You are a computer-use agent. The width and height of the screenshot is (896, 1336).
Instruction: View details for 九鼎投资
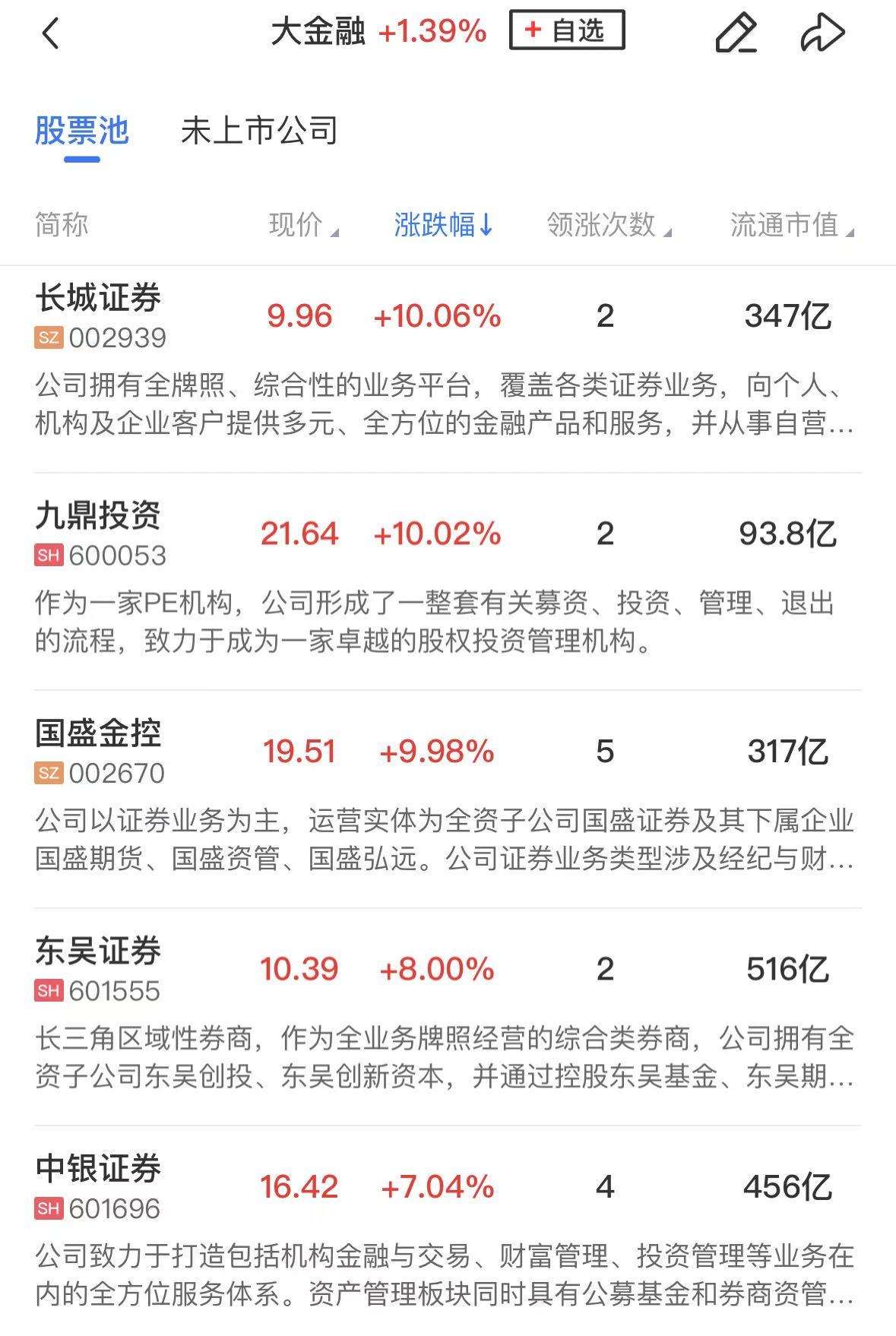point(99,516)
